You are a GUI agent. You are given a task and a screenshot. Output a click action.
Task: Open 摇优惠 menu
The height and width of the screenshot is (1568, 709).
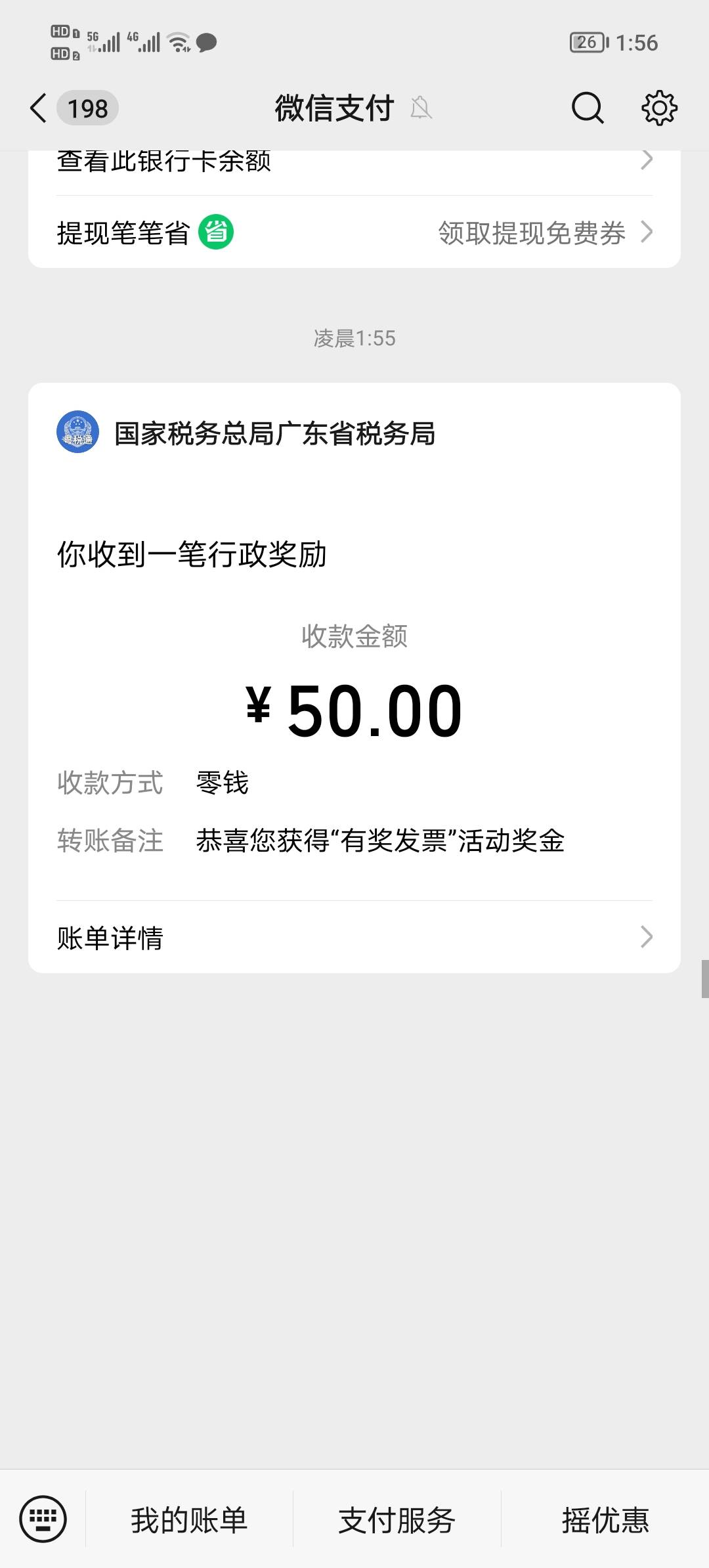[605, 1519]
